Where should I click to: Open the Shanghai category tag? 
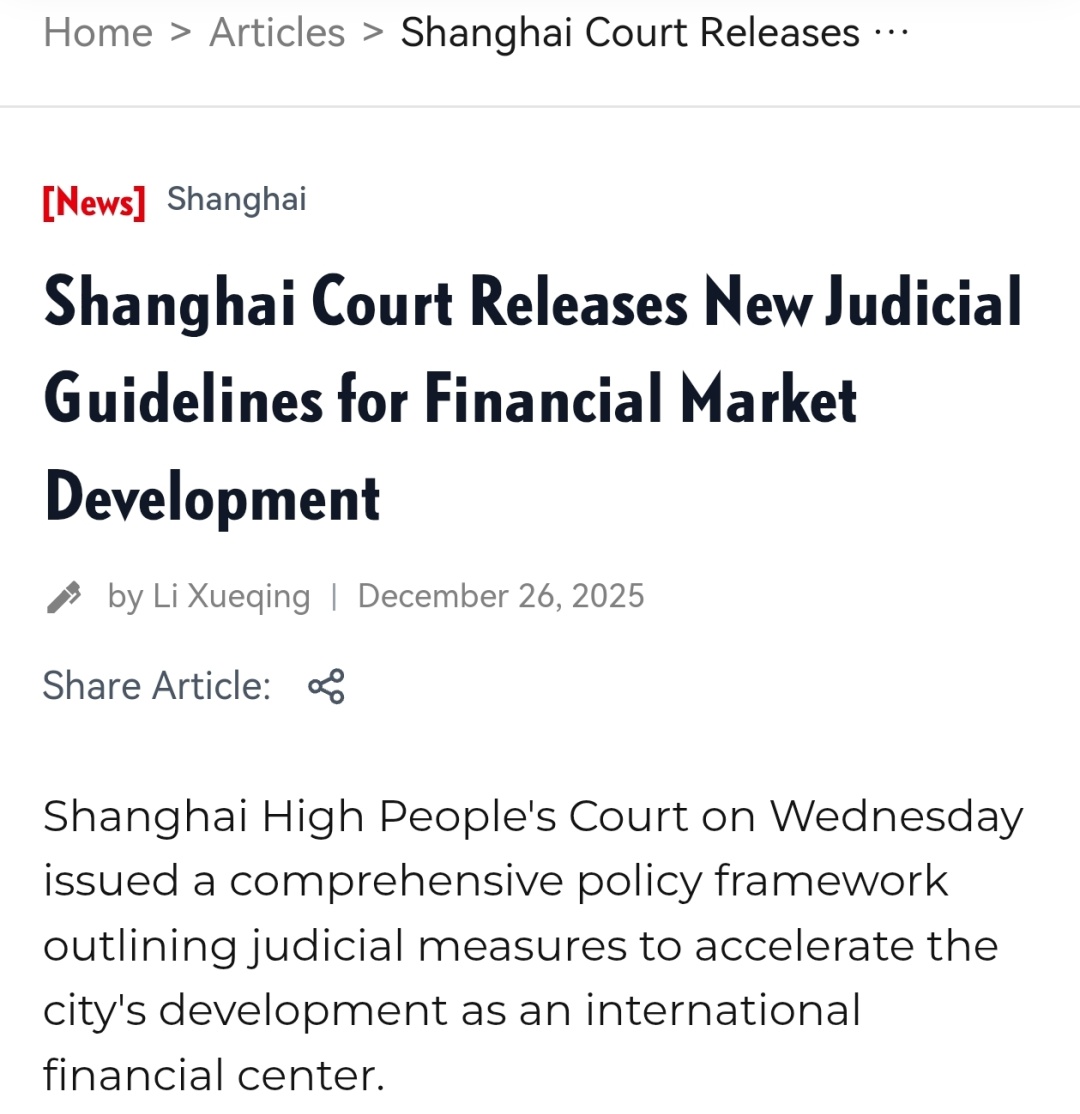click(x=237, y=200)
